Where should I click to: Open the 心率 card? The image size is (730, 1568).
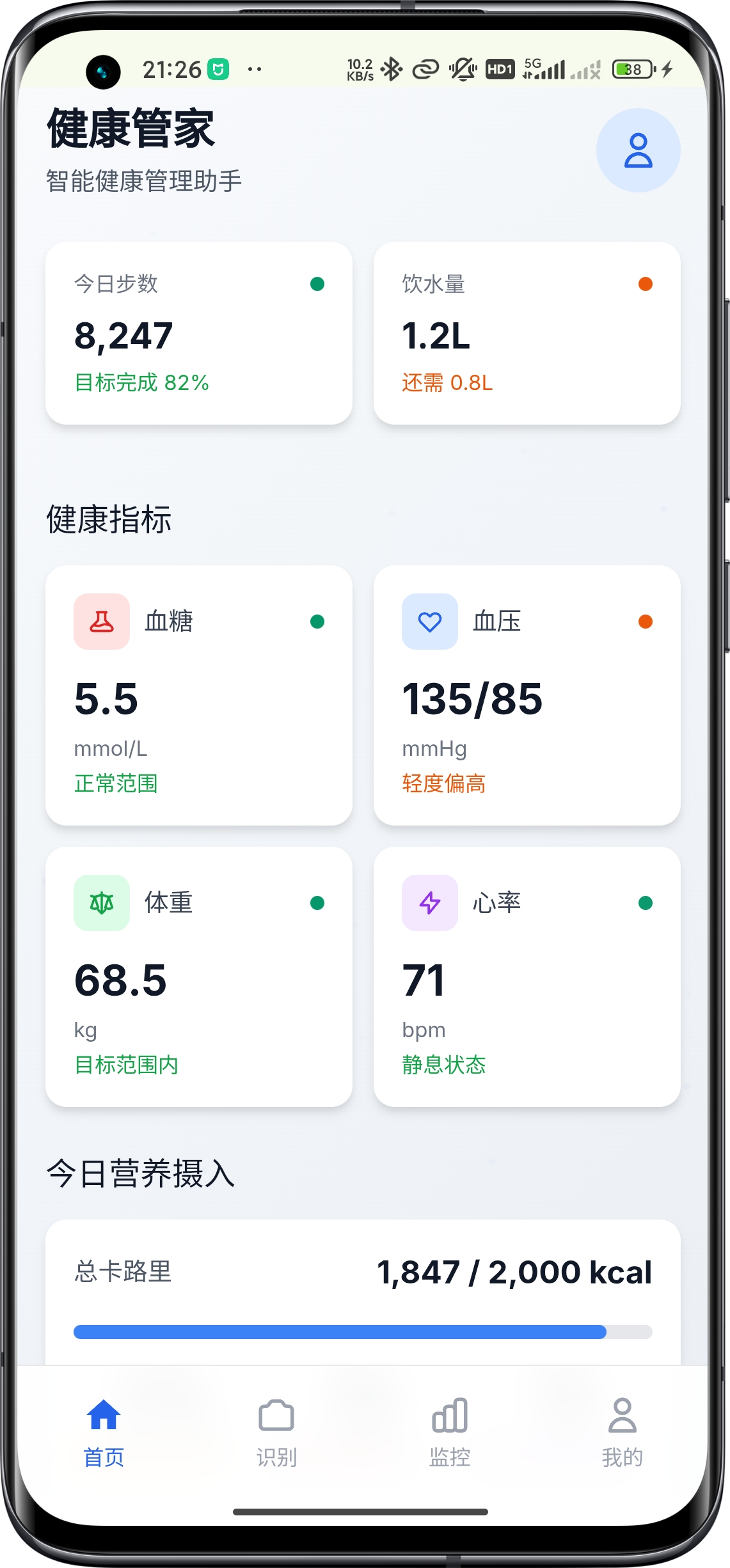pyautogui.click(x=527, y=976)
